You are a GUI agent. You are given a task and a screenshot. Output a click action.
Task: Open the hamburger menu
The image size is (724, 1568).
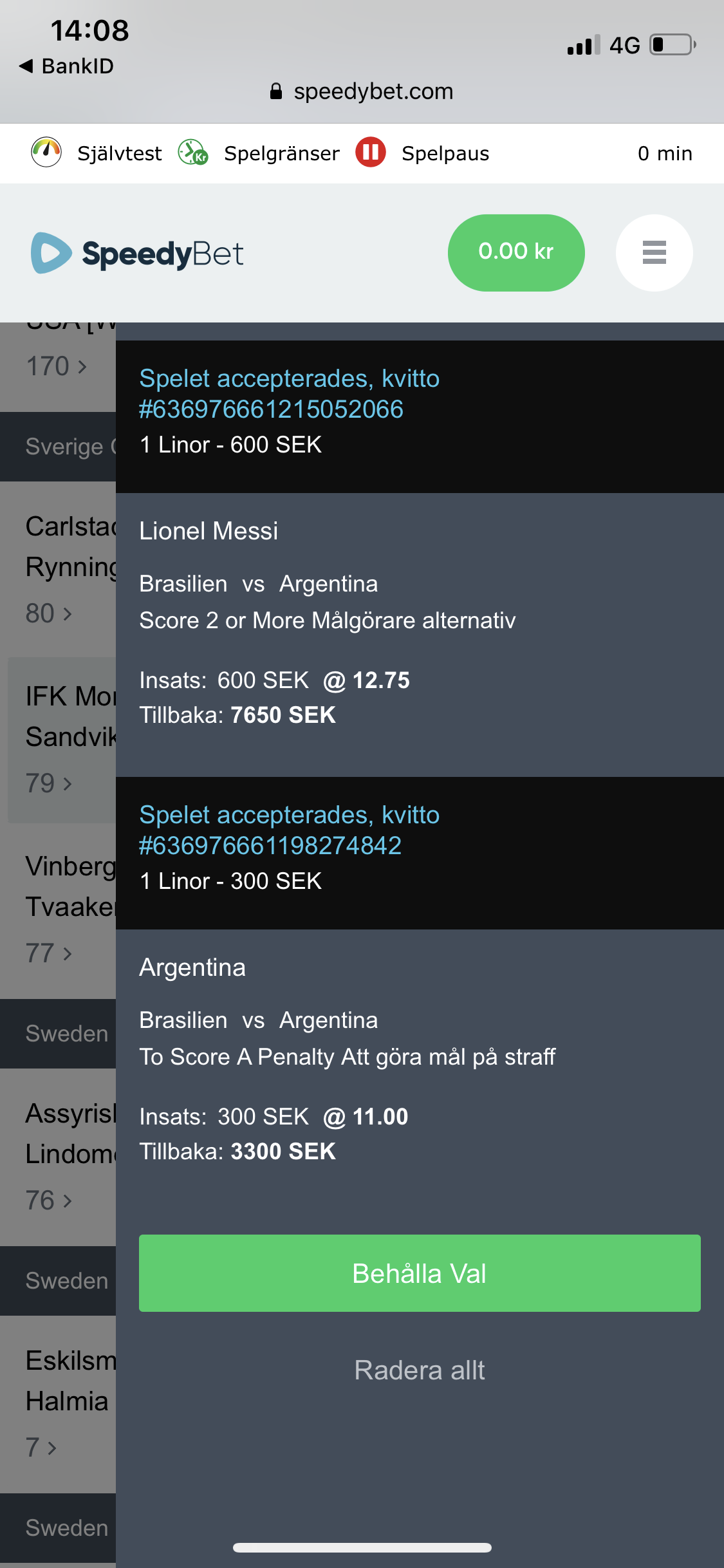point(654,252)
